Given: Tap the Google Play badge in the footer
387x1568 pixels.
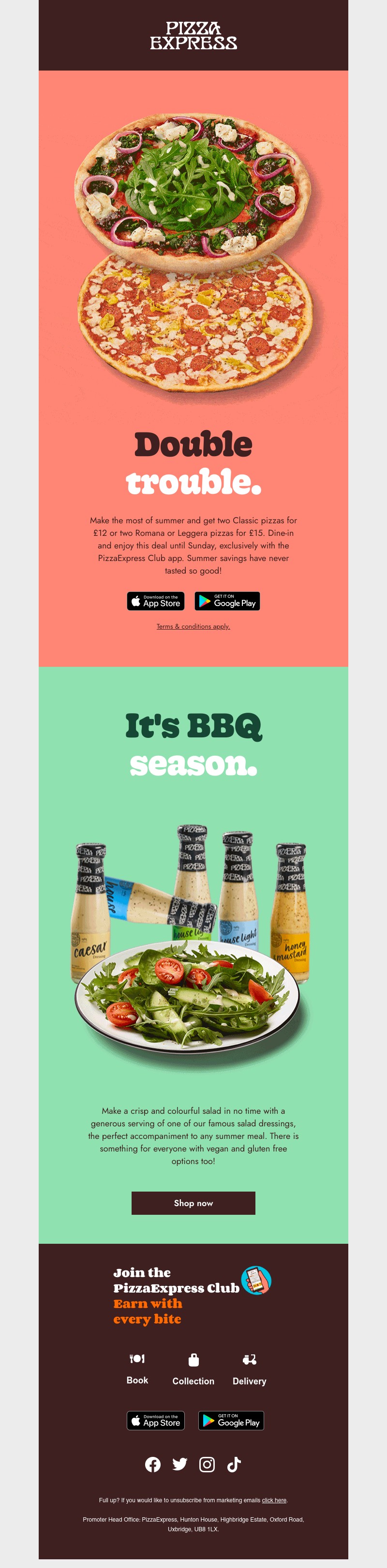Looking at the screenshot, I should pos(231,1420).
